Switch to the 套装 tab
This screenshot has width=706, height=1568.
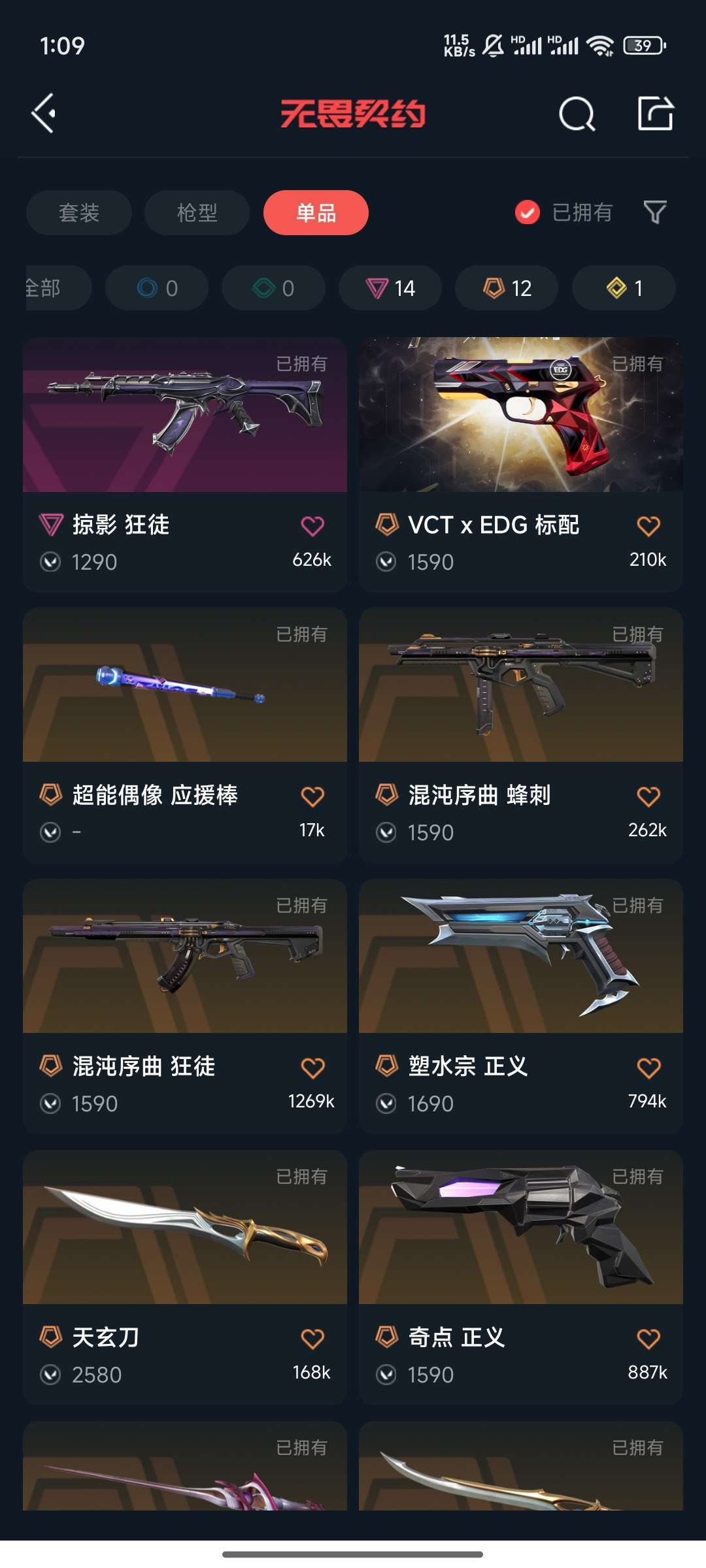click(79, 212)
